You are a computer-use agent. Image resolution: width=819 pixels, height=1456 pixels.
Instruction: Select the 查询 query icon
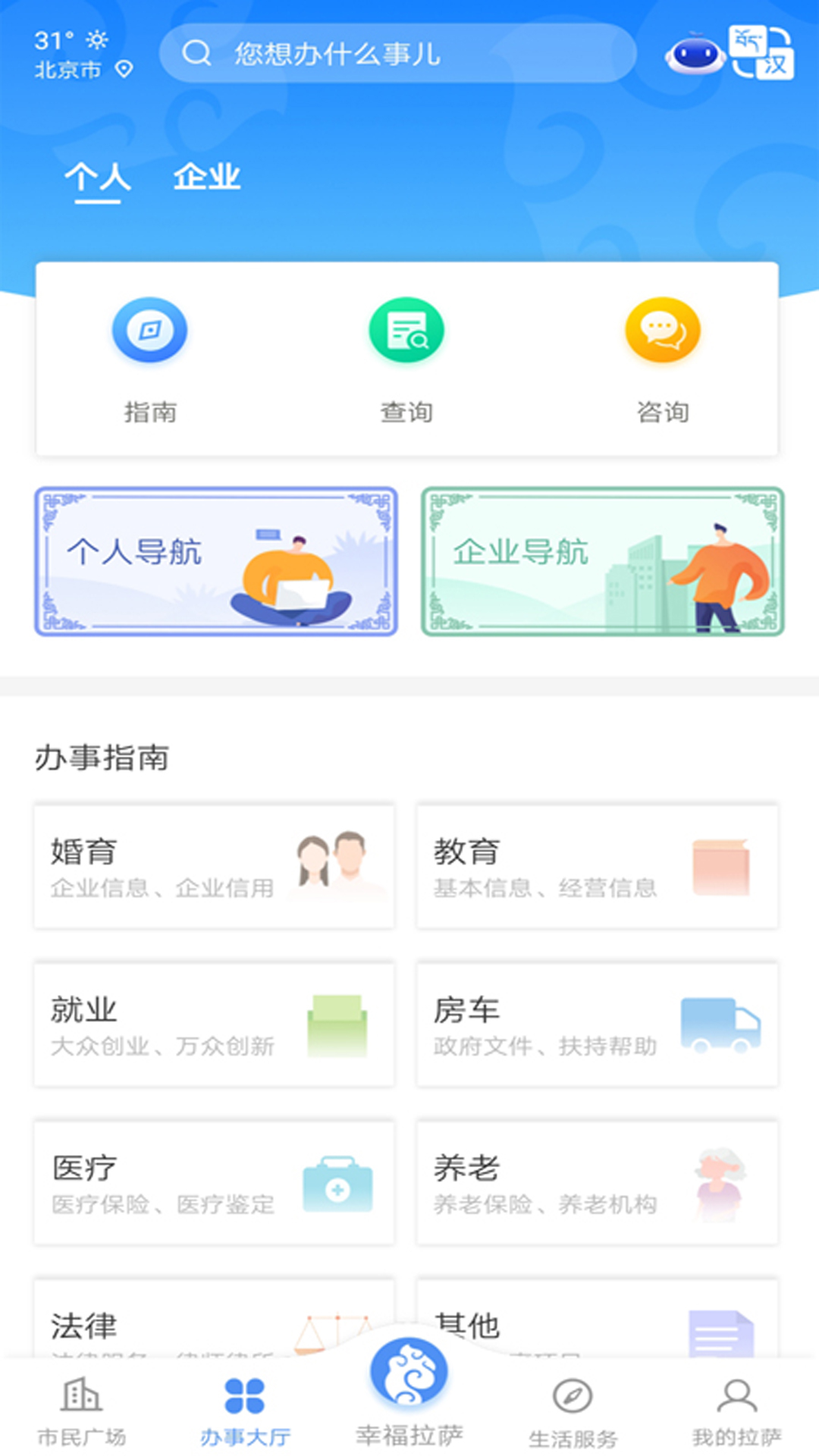(x=406, y=329)
